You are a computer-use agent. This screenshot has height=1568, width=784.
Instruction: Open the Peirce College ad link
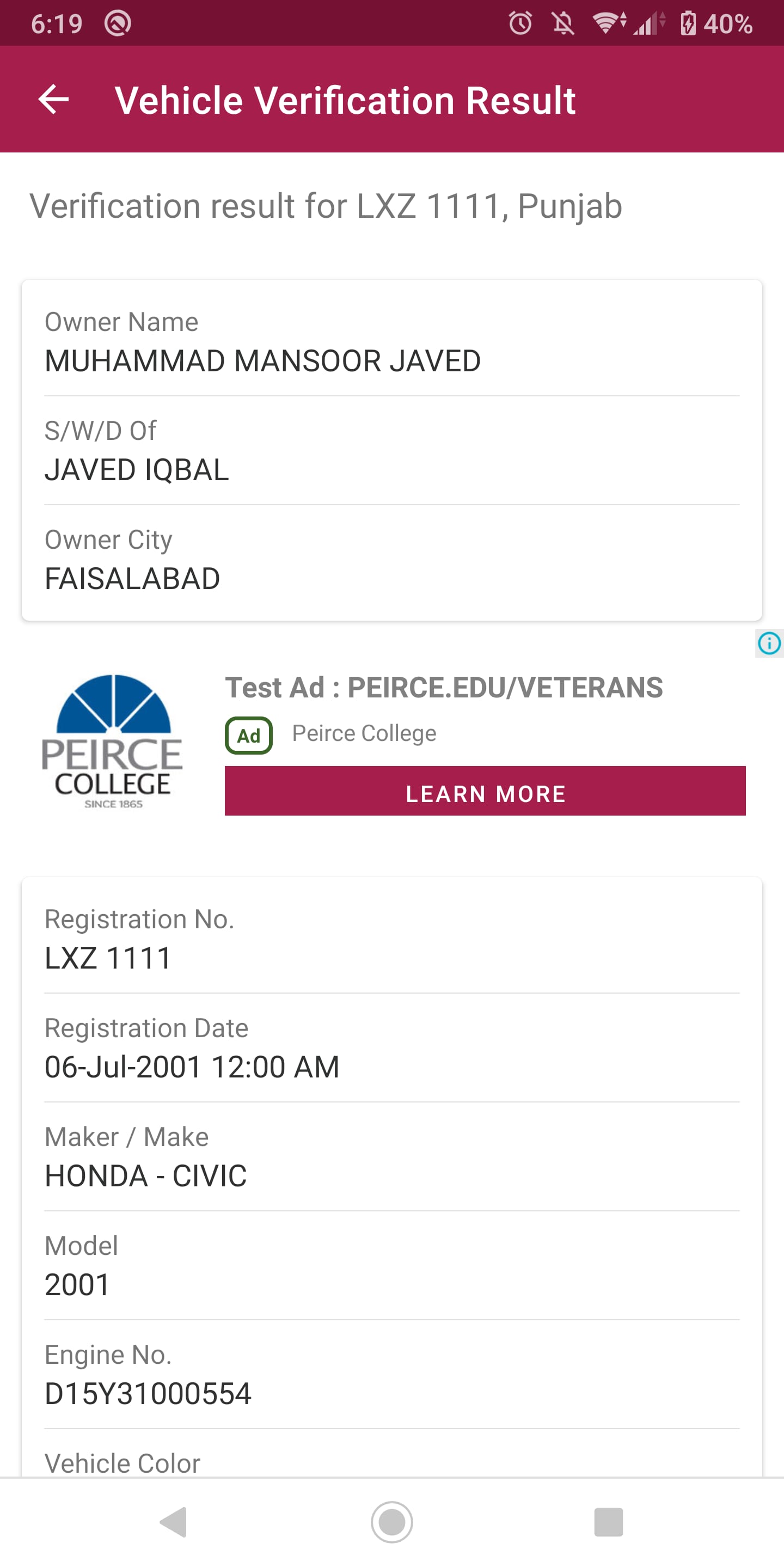click(364, 733)
